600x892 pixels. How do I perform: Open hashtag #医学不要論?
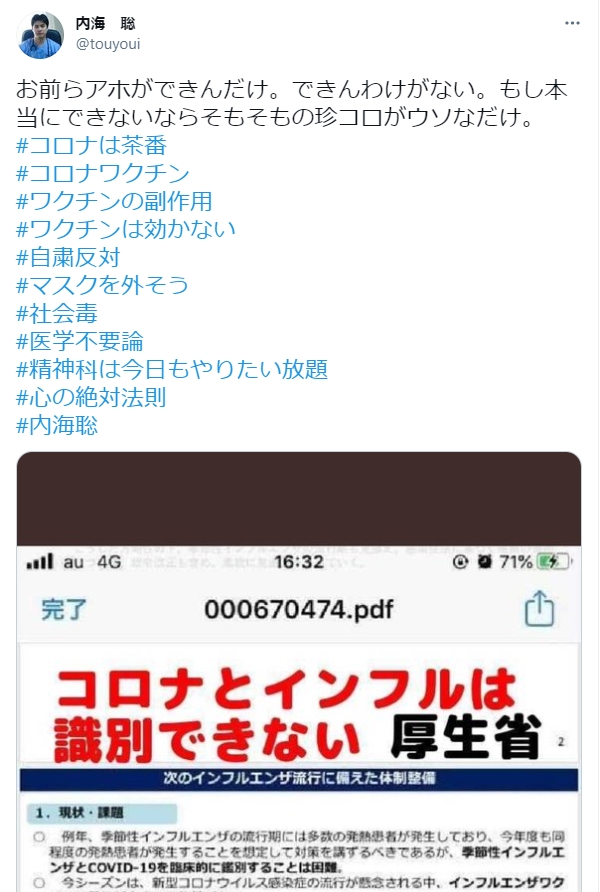(x=80, y=341)
